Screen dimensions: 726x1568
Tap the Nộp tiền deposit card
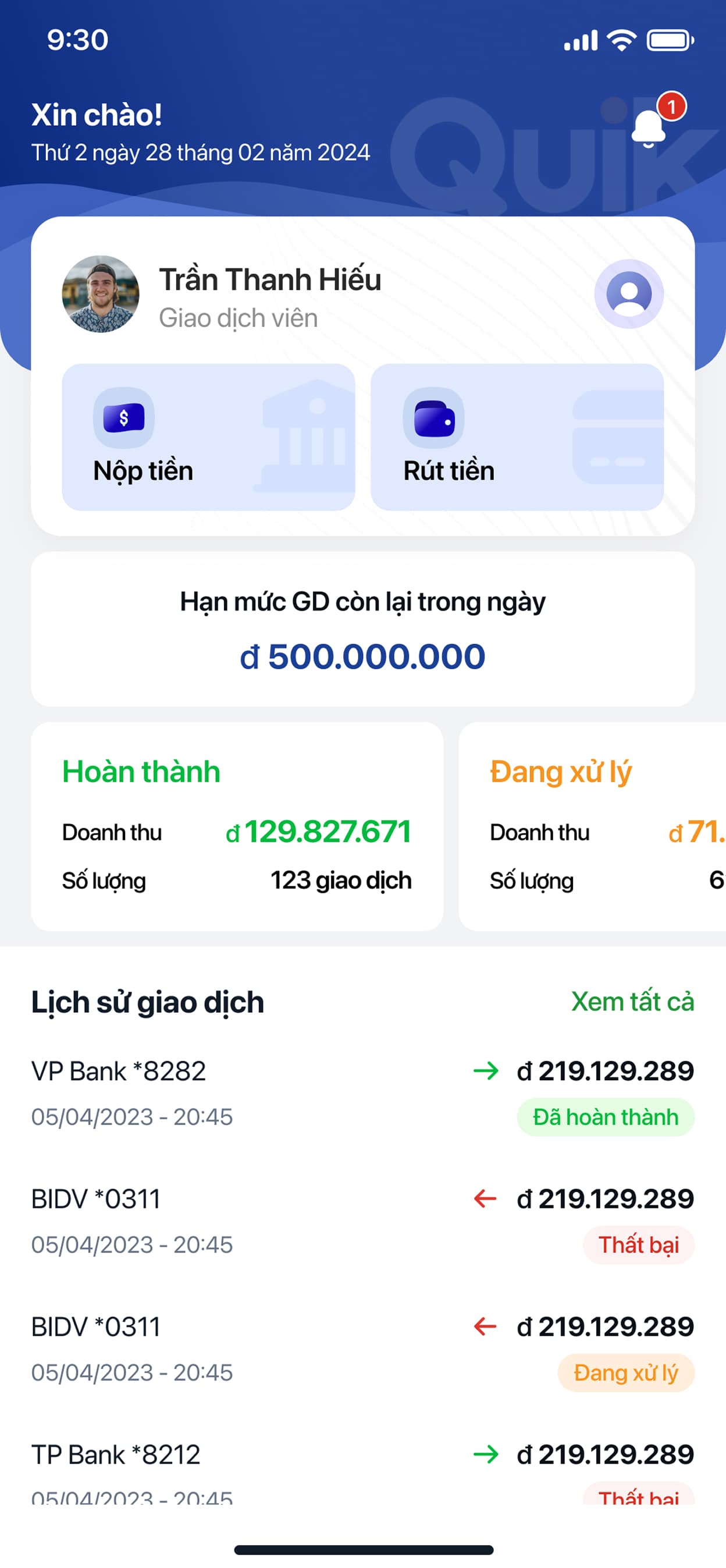pos(208,437)
